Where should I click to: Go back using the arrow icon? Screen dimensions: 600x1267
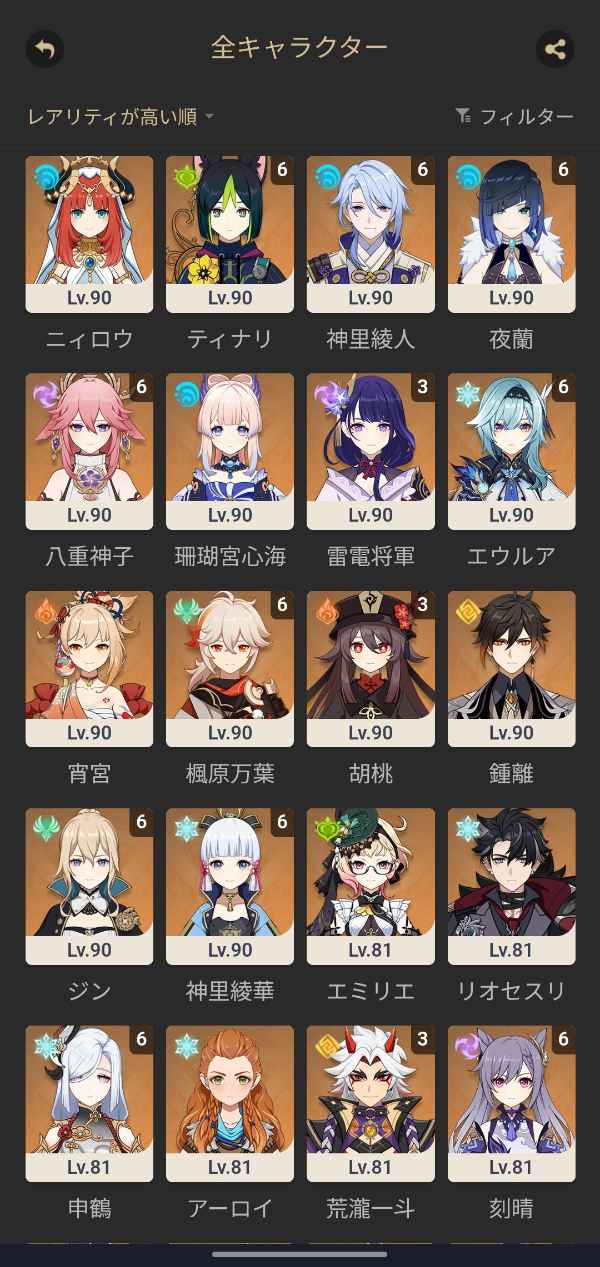tap(44, 48)
